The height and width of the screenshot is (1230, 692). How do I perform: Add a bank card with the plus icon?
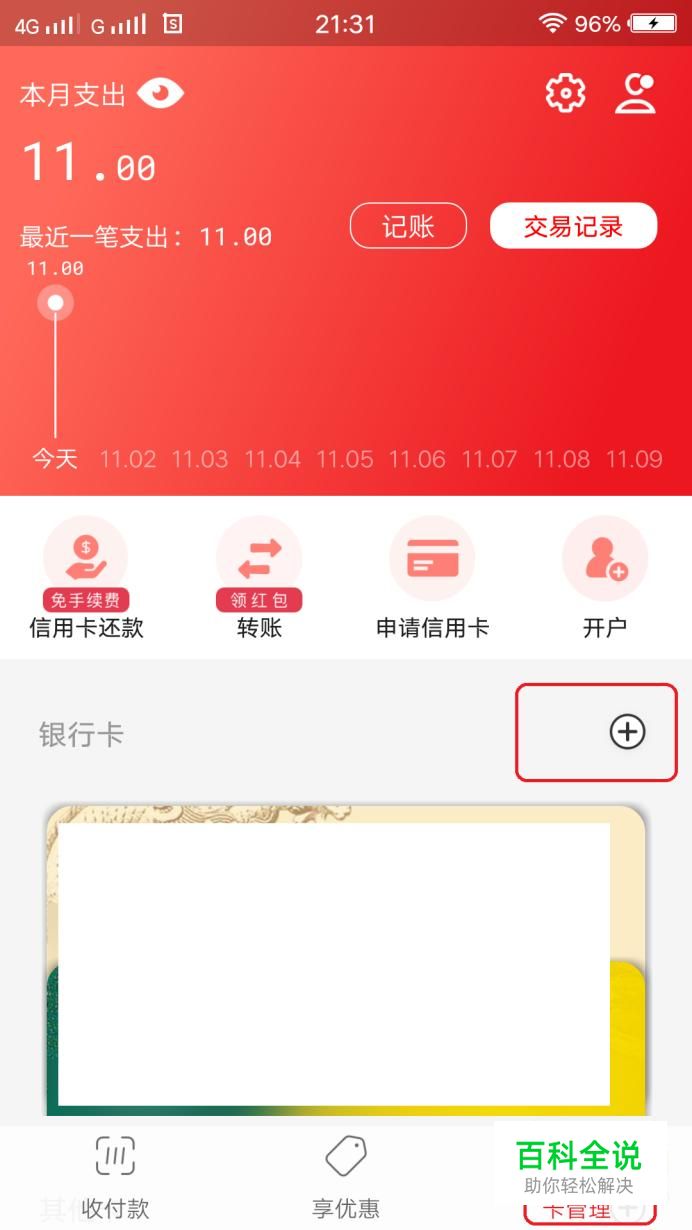[628, 732]
